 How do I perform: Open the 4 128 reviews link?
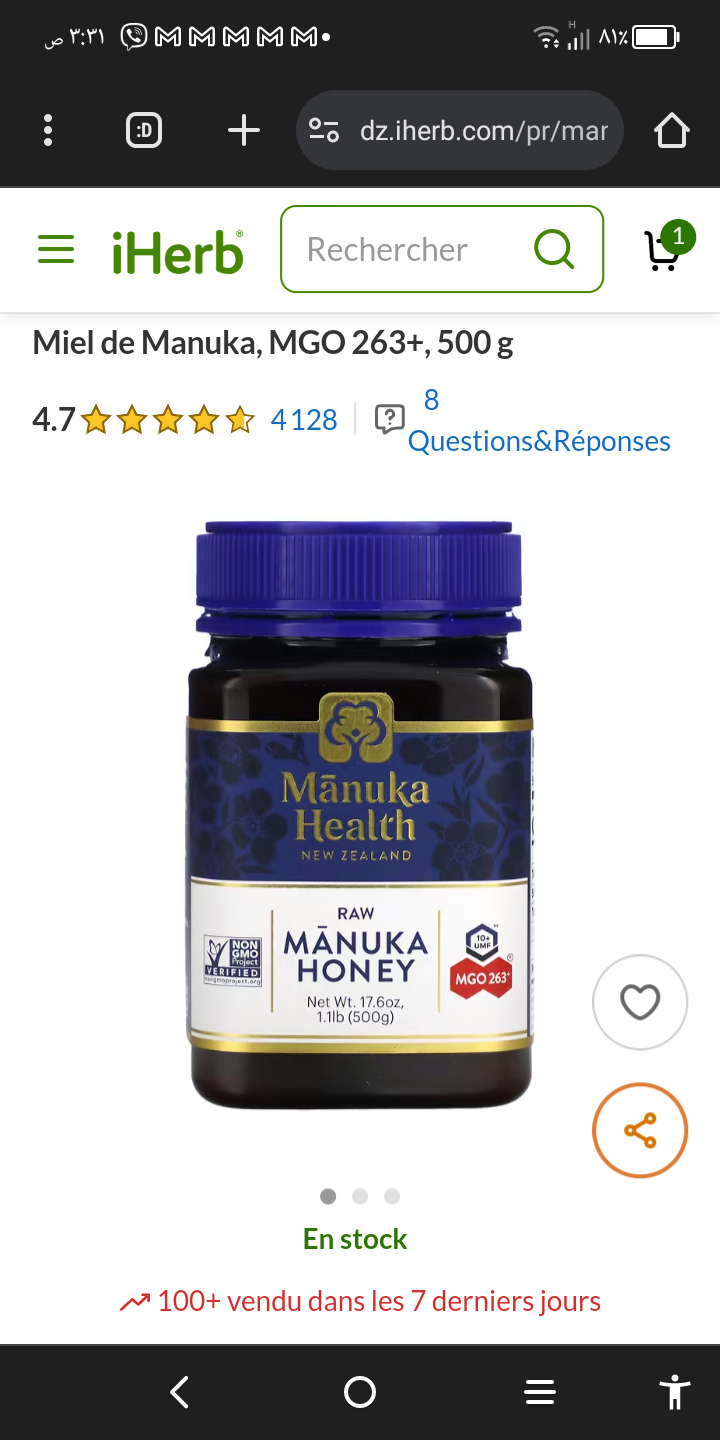tap(304, 420)
